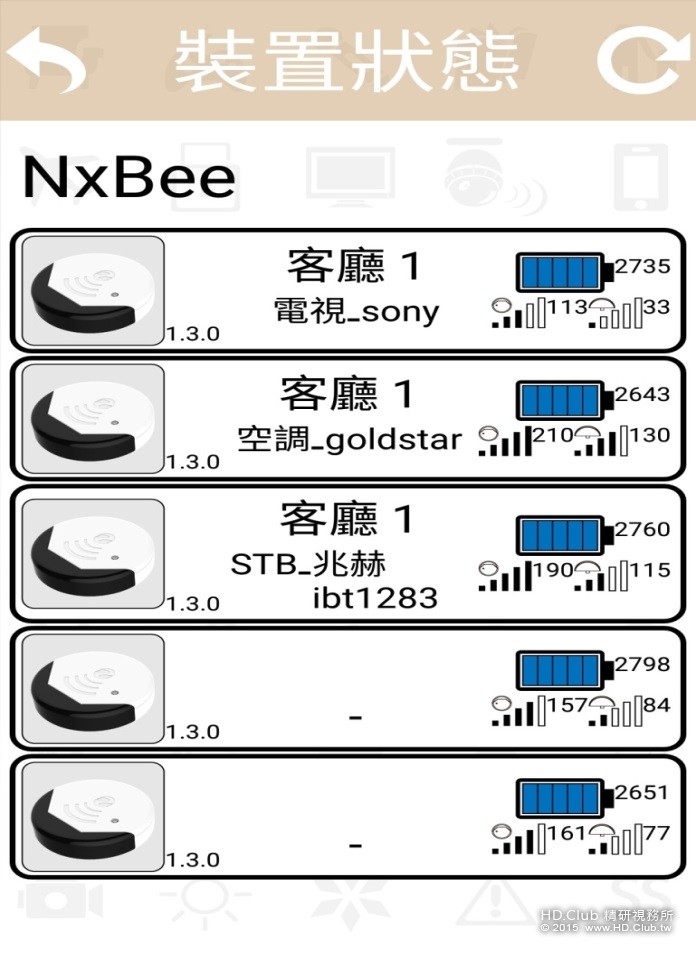Tap the unnamed device with battery 2798
The image size is (696, 953).
tap(348, 688)
